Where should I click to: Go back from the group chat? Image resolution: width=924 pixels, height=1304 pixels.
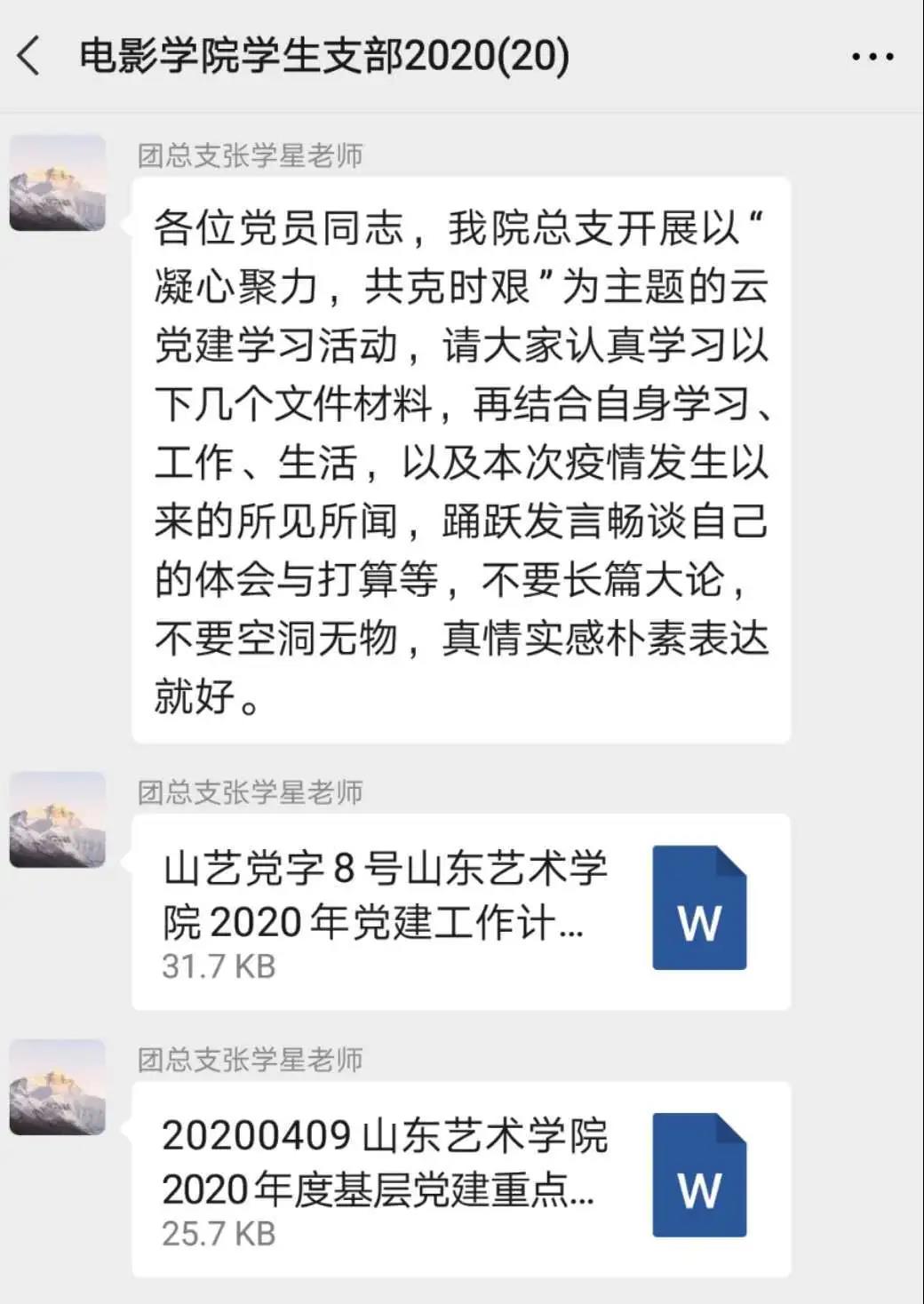(x=28, y=56)
